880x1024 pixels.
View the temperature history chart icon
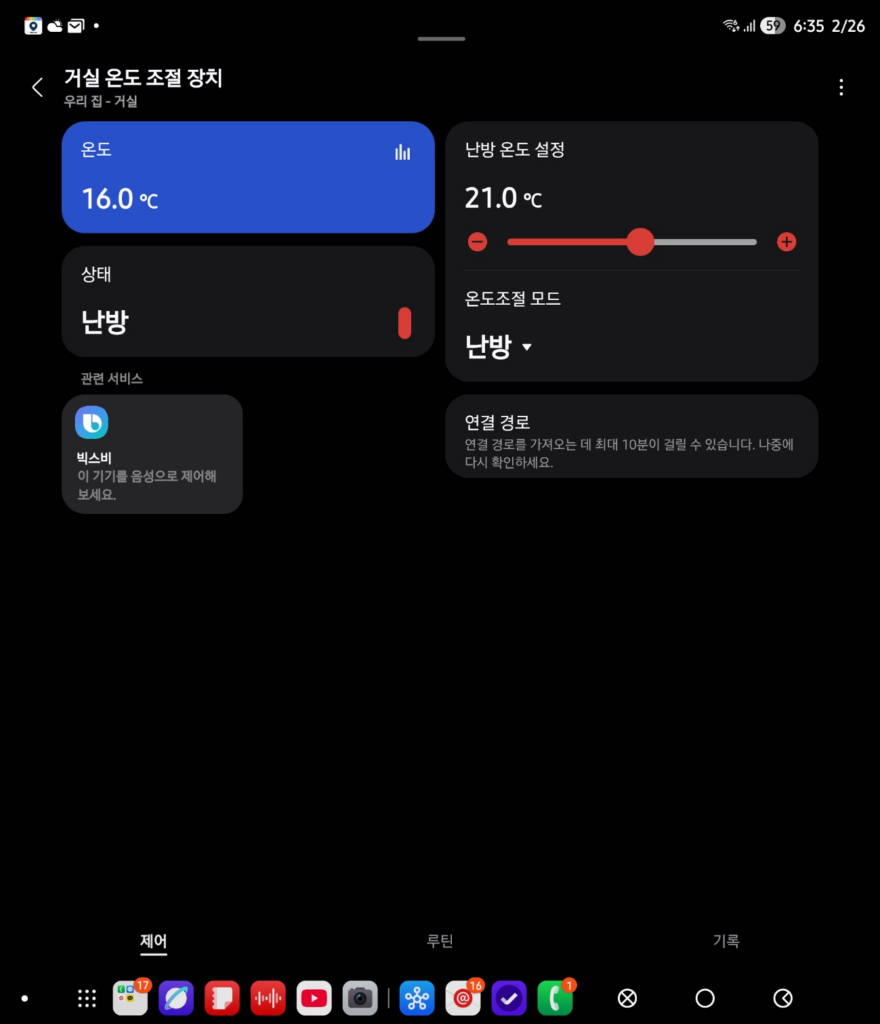tap(402, 152)
